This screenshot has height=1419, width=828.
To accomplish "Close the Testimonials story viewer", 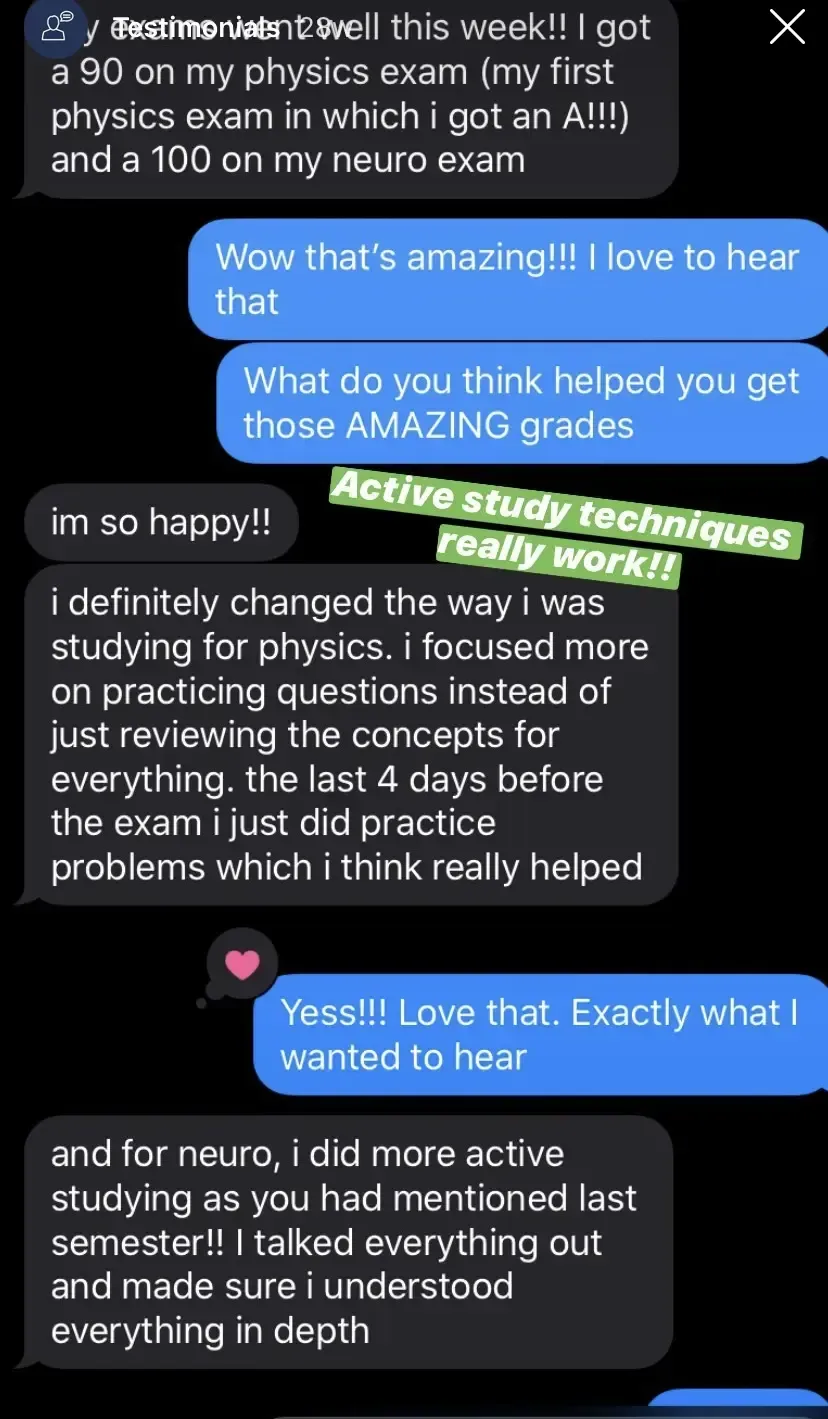I will tap(787, 28).
